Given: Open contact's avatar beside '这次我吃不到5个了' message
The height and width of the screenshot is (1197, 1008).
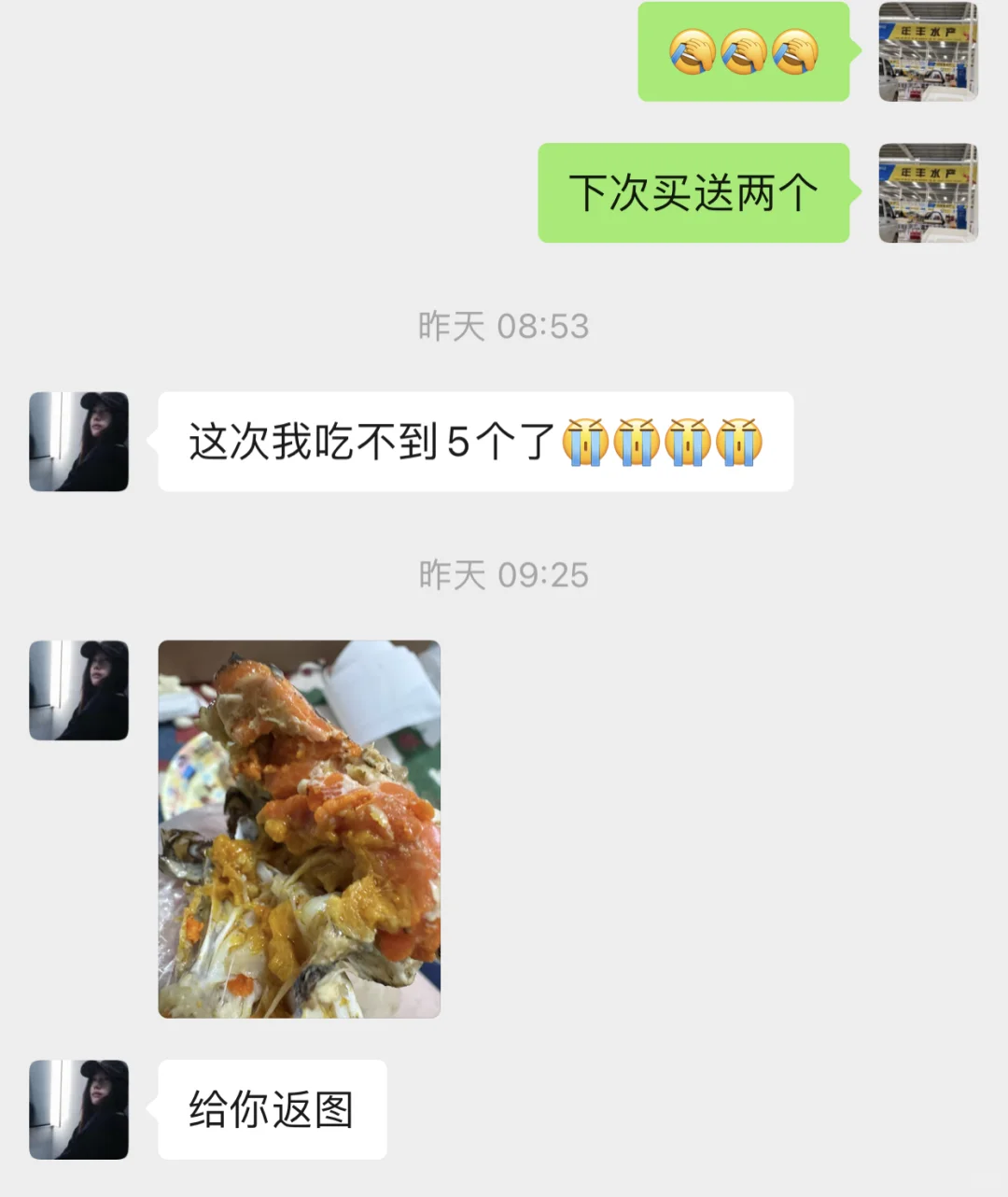Looking at the screenshot, I should 79,442.
